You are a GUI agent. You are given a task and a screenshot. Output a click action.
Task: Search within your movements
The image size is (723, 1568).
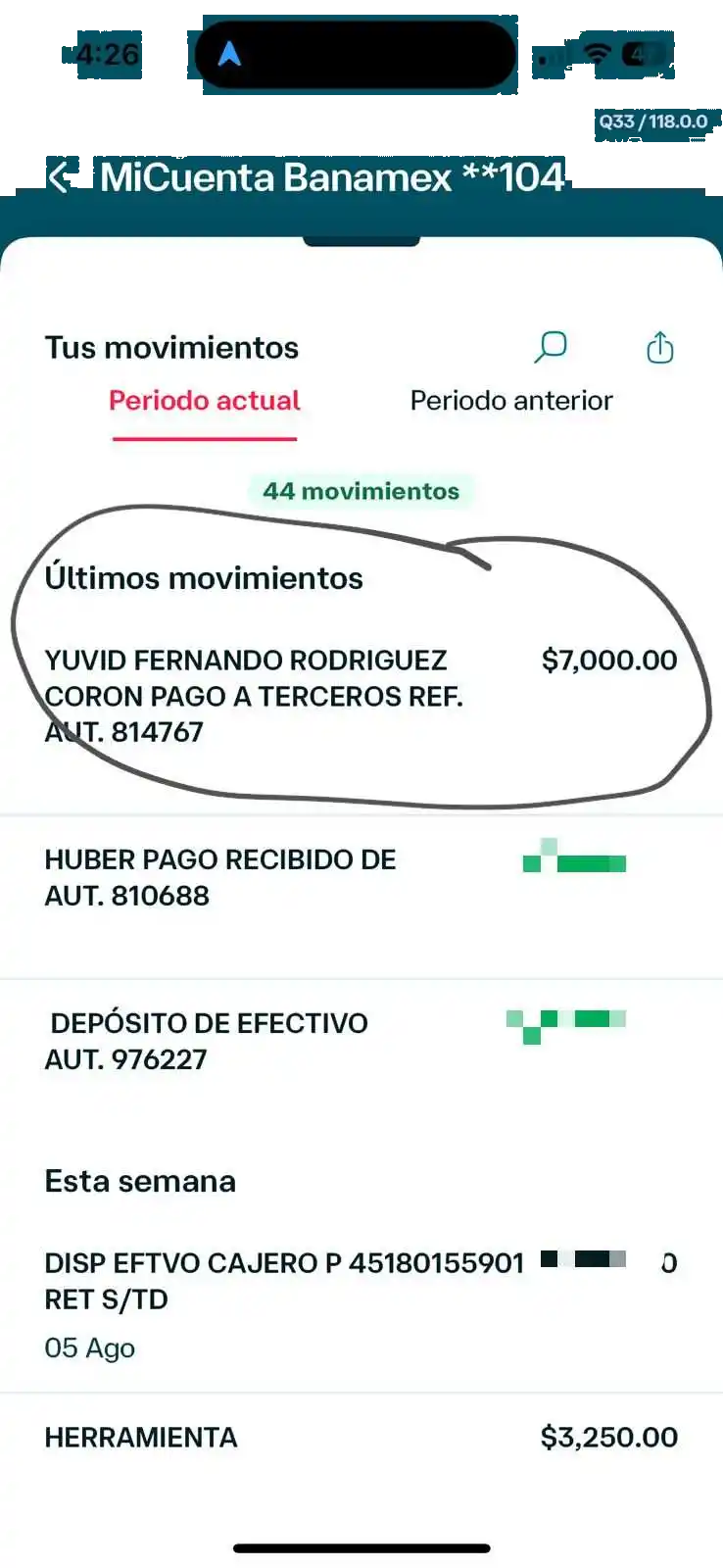[551, 347]
